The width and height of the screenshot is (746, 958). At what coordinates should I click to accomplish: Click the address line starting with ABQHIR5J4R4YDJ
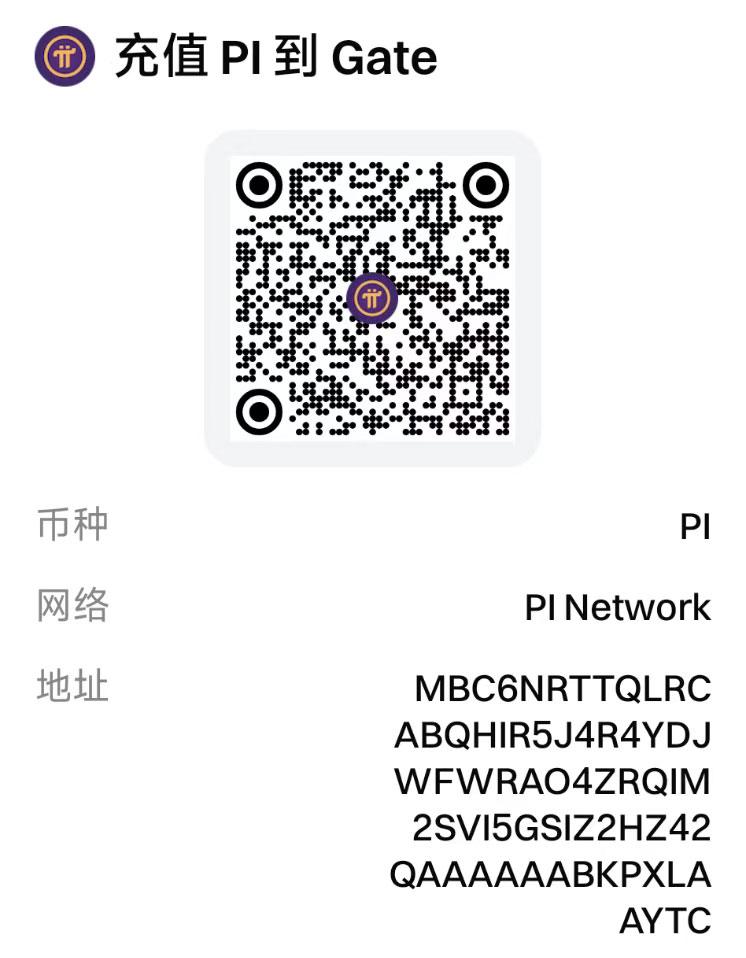tap(553, 735)
